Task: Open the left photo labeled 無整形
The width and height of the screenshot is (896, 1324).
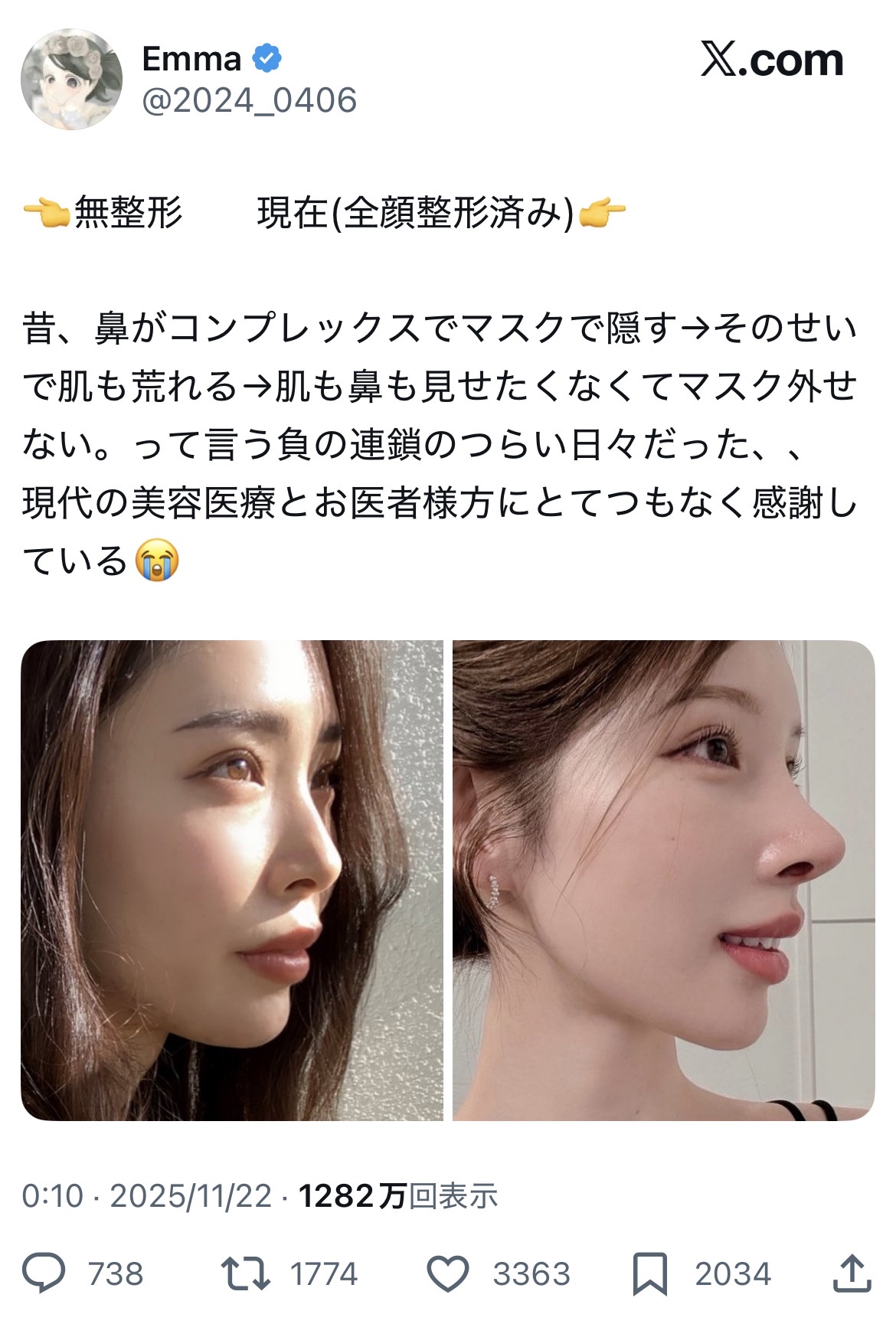Action: pyautogui.click(x=231, y=880)
